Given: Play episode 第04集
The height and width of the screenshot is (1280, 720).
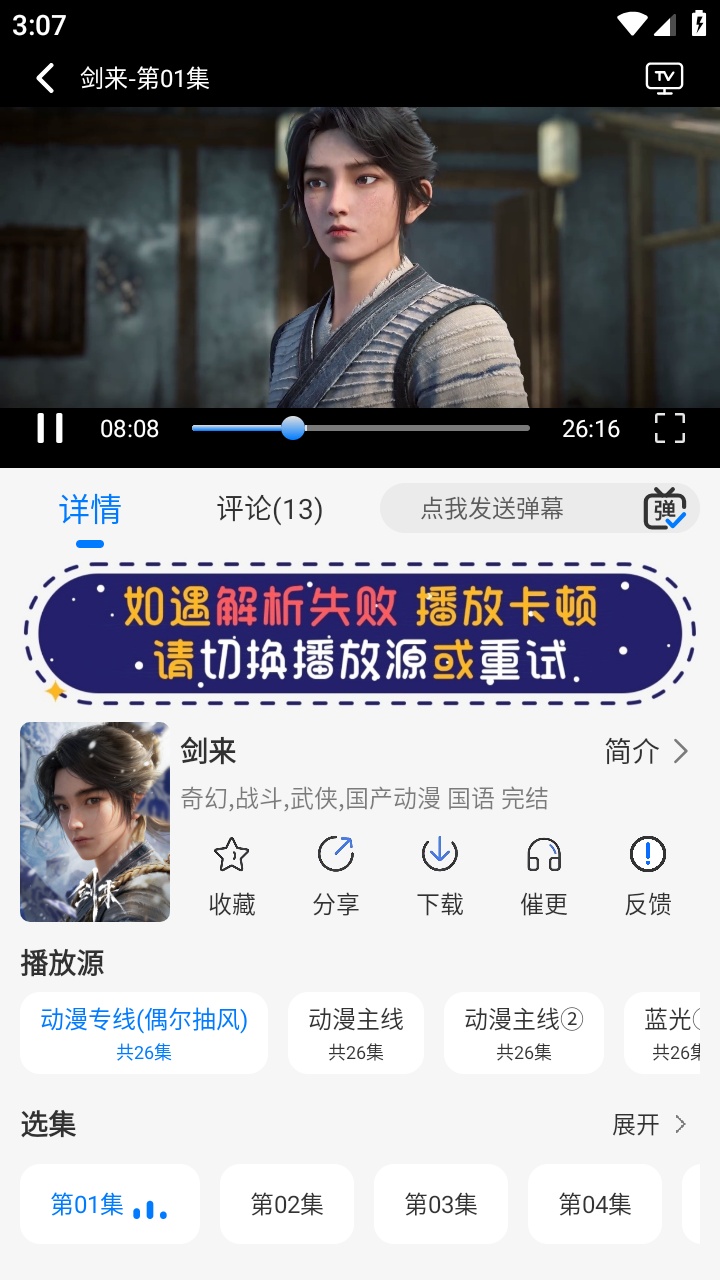Looking at the screenshot, I should (x=595, y=1204).
